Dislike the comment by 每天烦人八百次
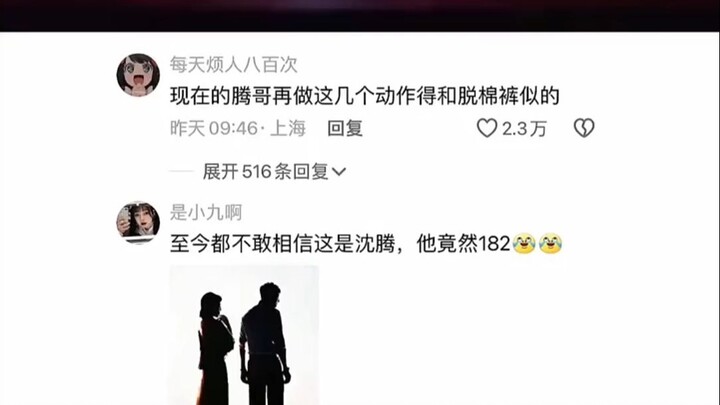 click(x=584, y=128)
